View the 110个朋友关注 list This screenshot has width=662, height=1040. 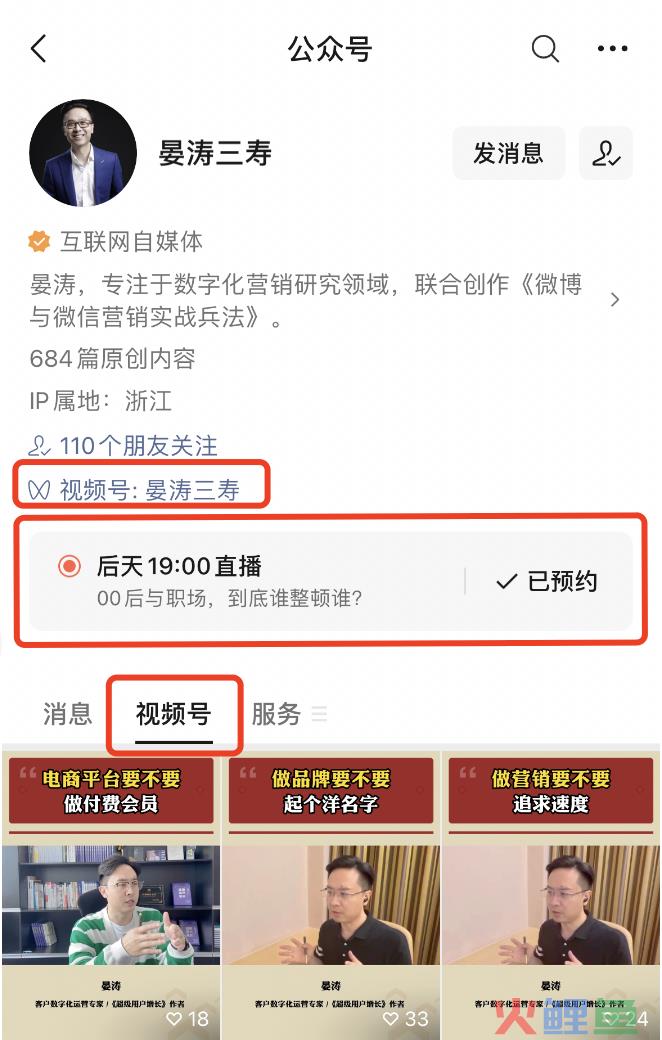click(x=124, y=445)
